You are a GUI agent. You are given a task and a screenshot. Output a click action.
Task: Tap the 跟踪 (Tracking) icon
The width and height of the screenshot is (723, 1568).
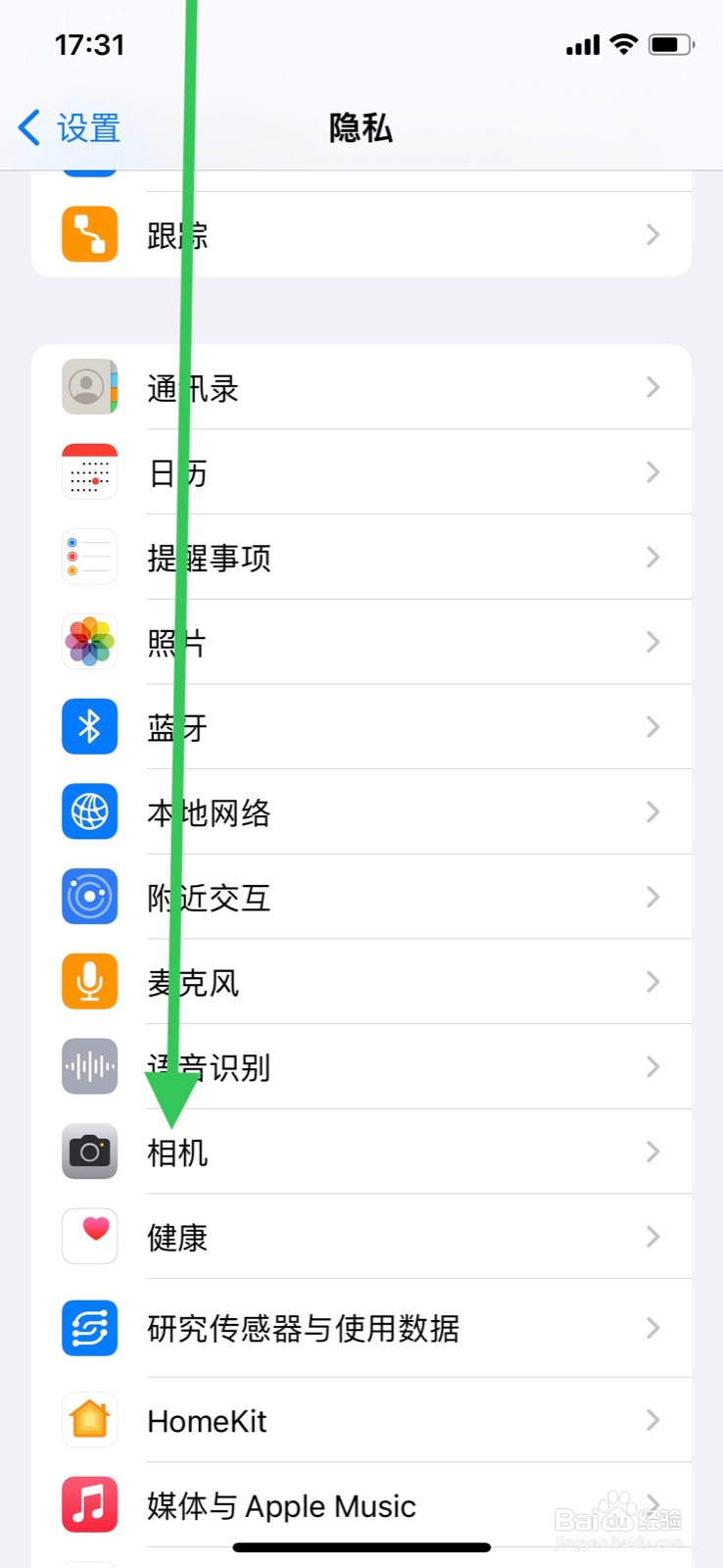tap(89, 233)
